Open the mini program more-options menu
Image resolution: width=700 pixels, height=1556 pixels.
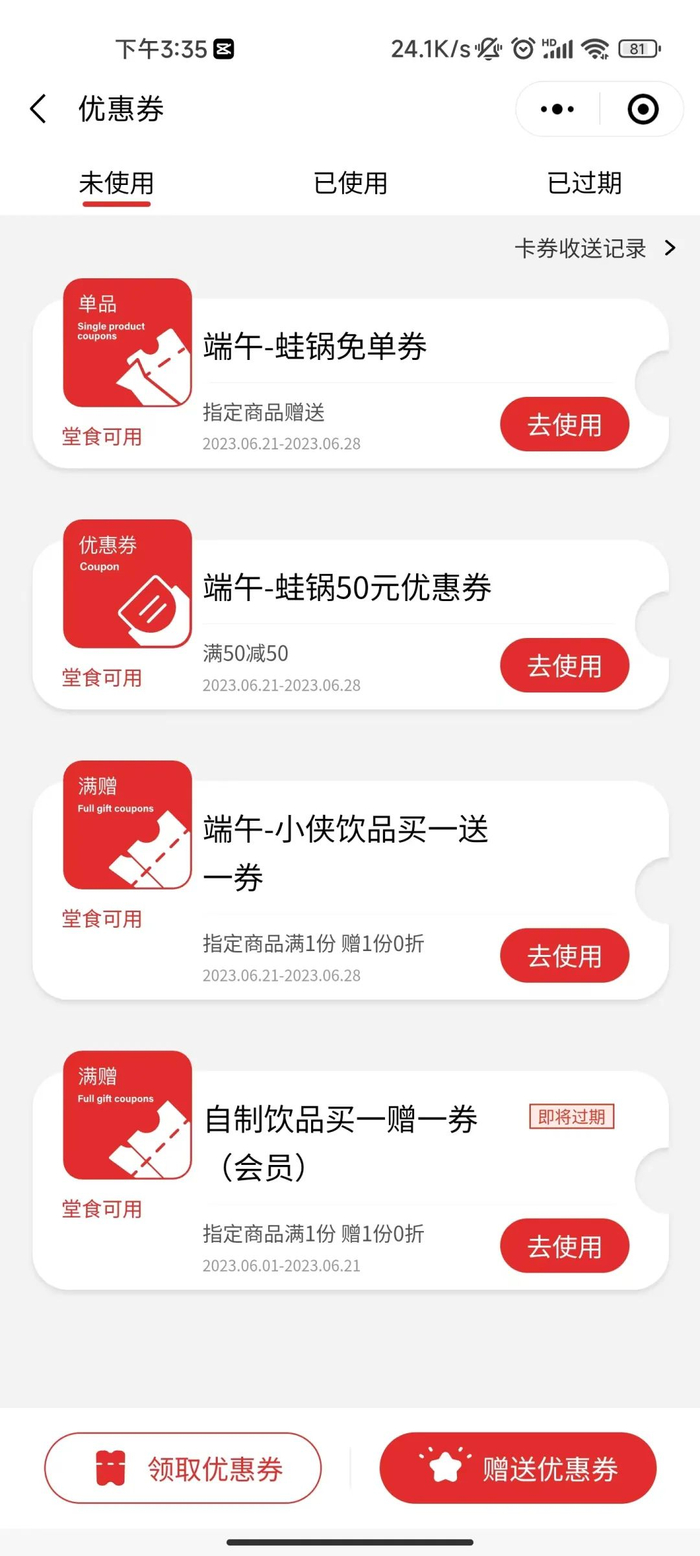point(557,109)
